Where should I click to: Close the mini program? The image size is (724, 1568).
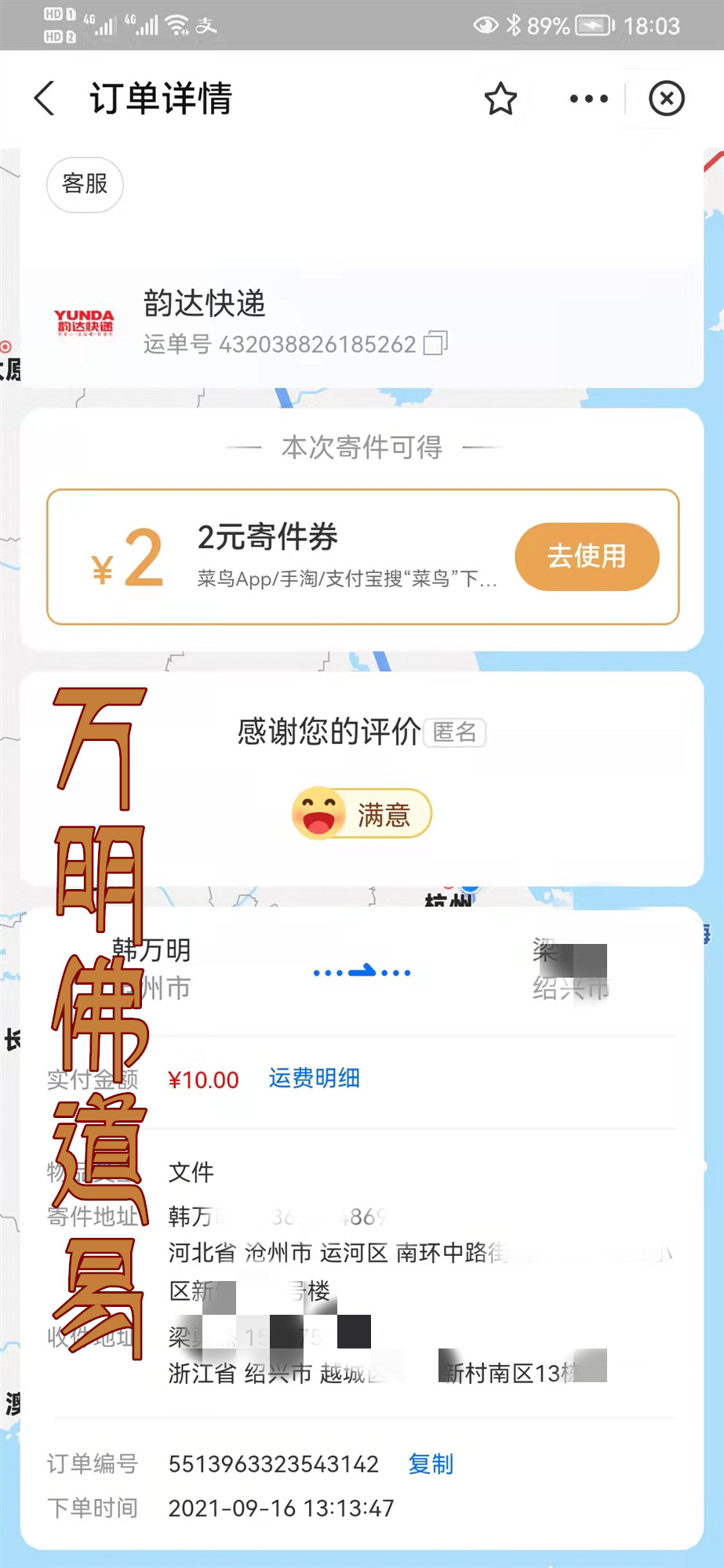[x=666, y=99]
